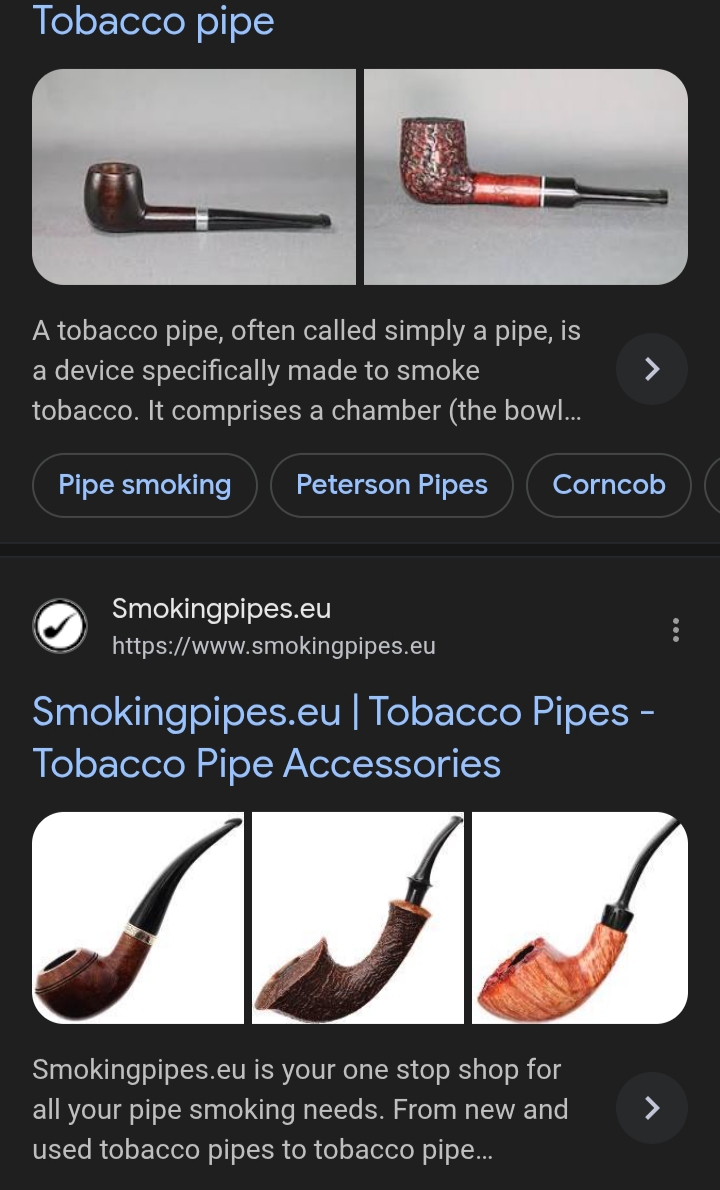
Task: Expand the tobacco pipe description arrow
Action: 652,369
